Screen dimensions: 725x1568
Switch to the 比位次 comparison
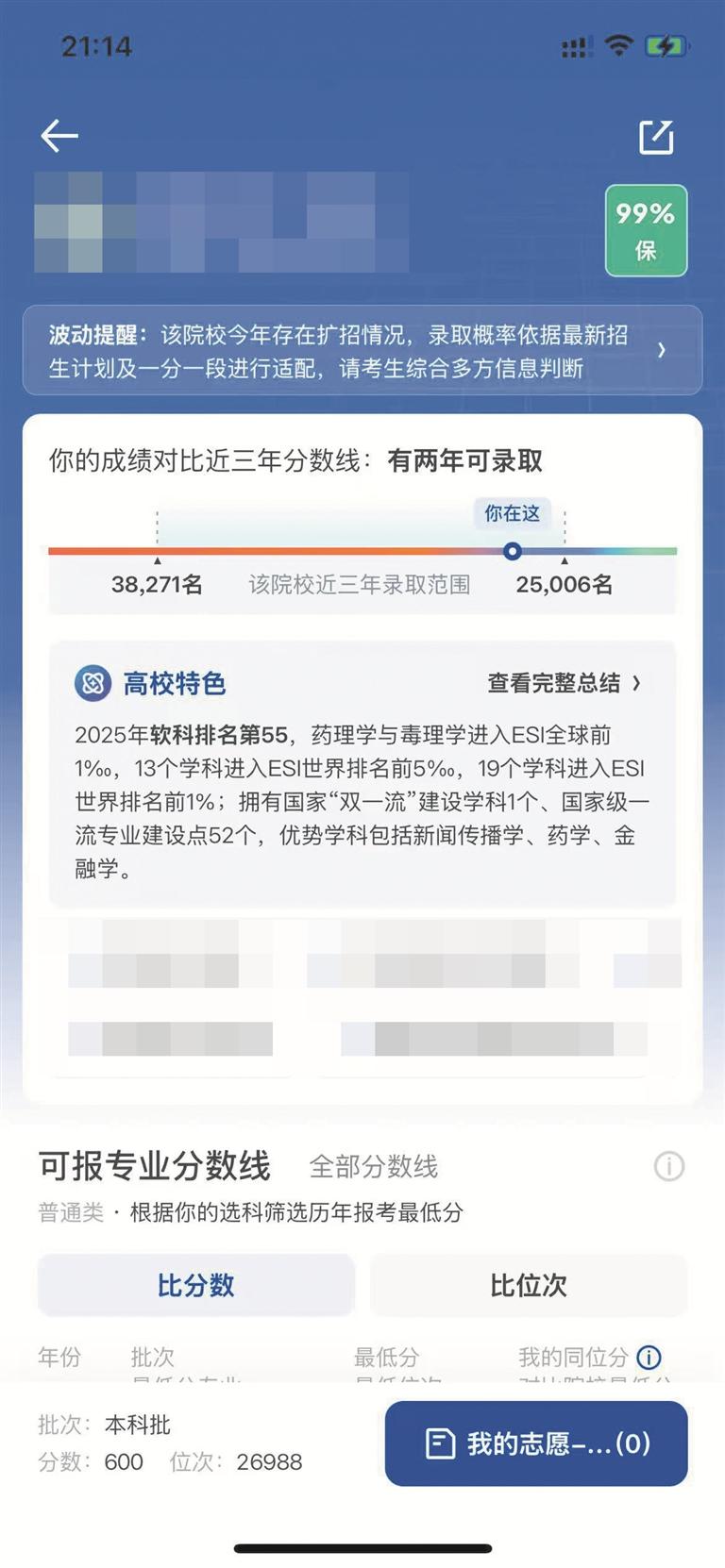pyautogui.click(x=529, y=1285)
